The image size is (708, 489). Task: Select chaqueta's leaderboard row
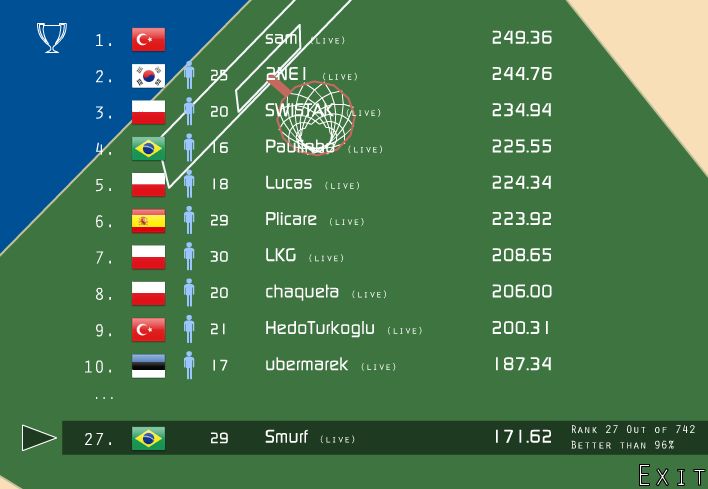tap(302, 292)
